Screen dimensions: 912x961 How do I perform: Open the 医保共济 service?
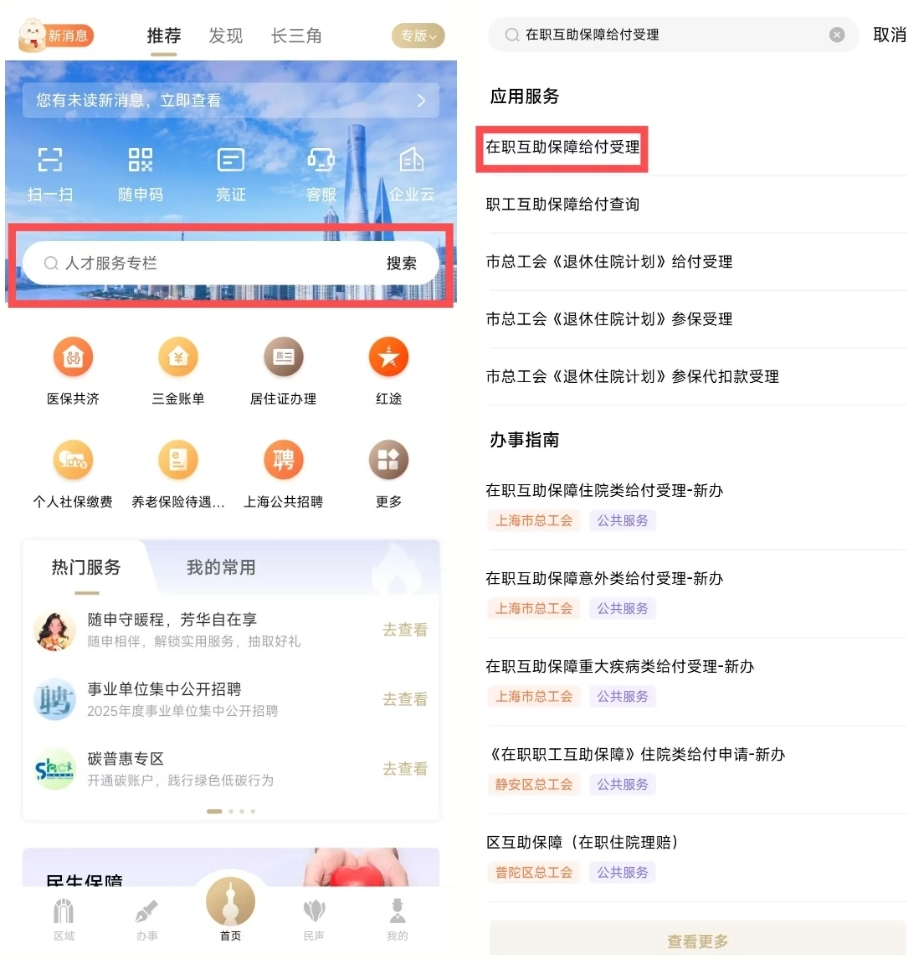coord(73,370)
